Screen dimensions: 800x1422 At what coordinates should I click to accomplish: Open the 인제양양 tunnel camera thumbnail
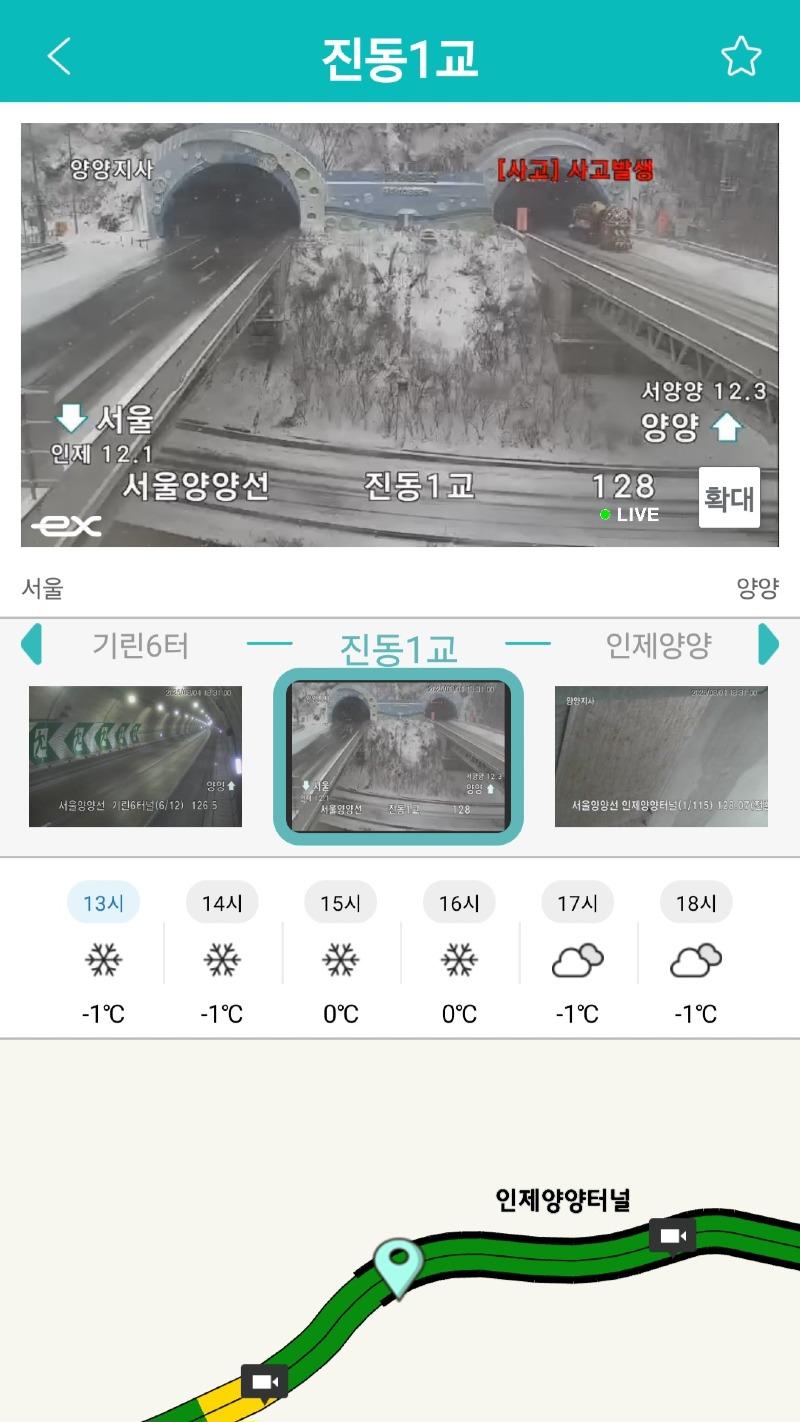click(661, 756)
